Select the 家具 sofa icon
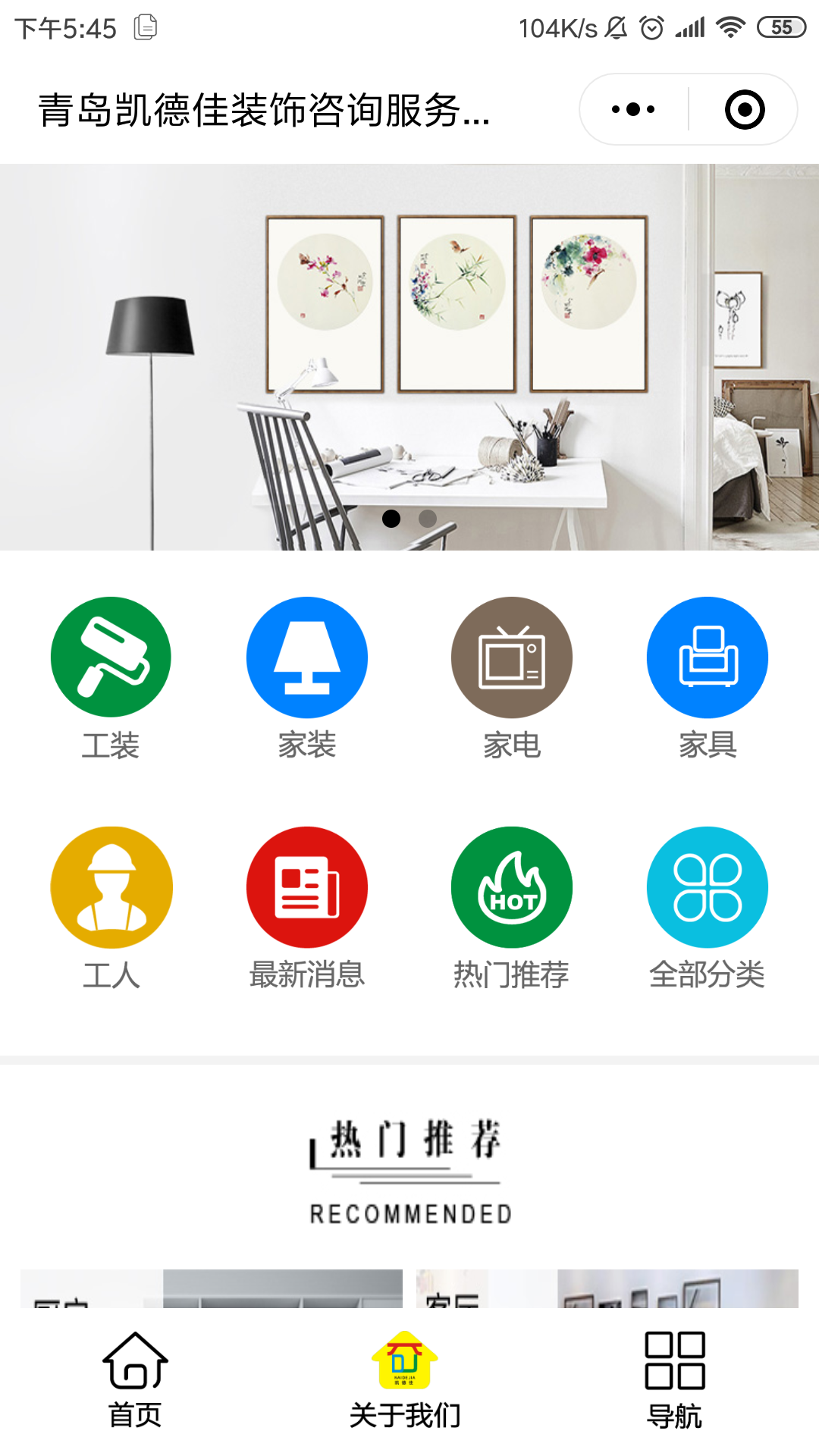819x1456 pixels. pyautogui.click(x=707, y=657)
